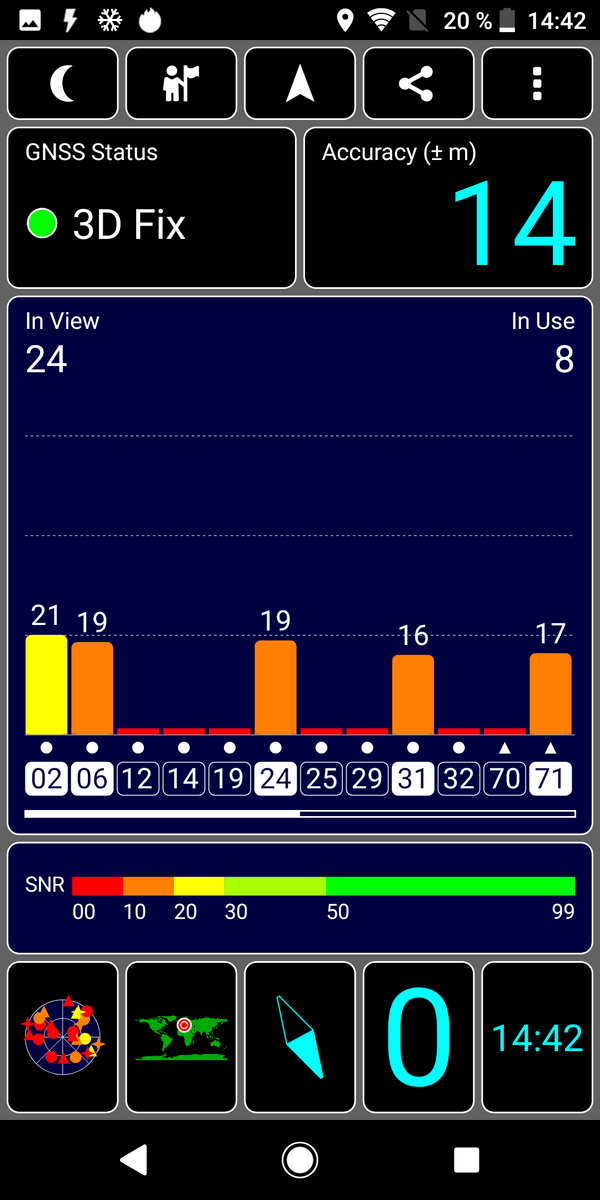Open the satellite sky radar view tile
This screenshot has height=1200, width=600.
click(x=63, y=1037)
